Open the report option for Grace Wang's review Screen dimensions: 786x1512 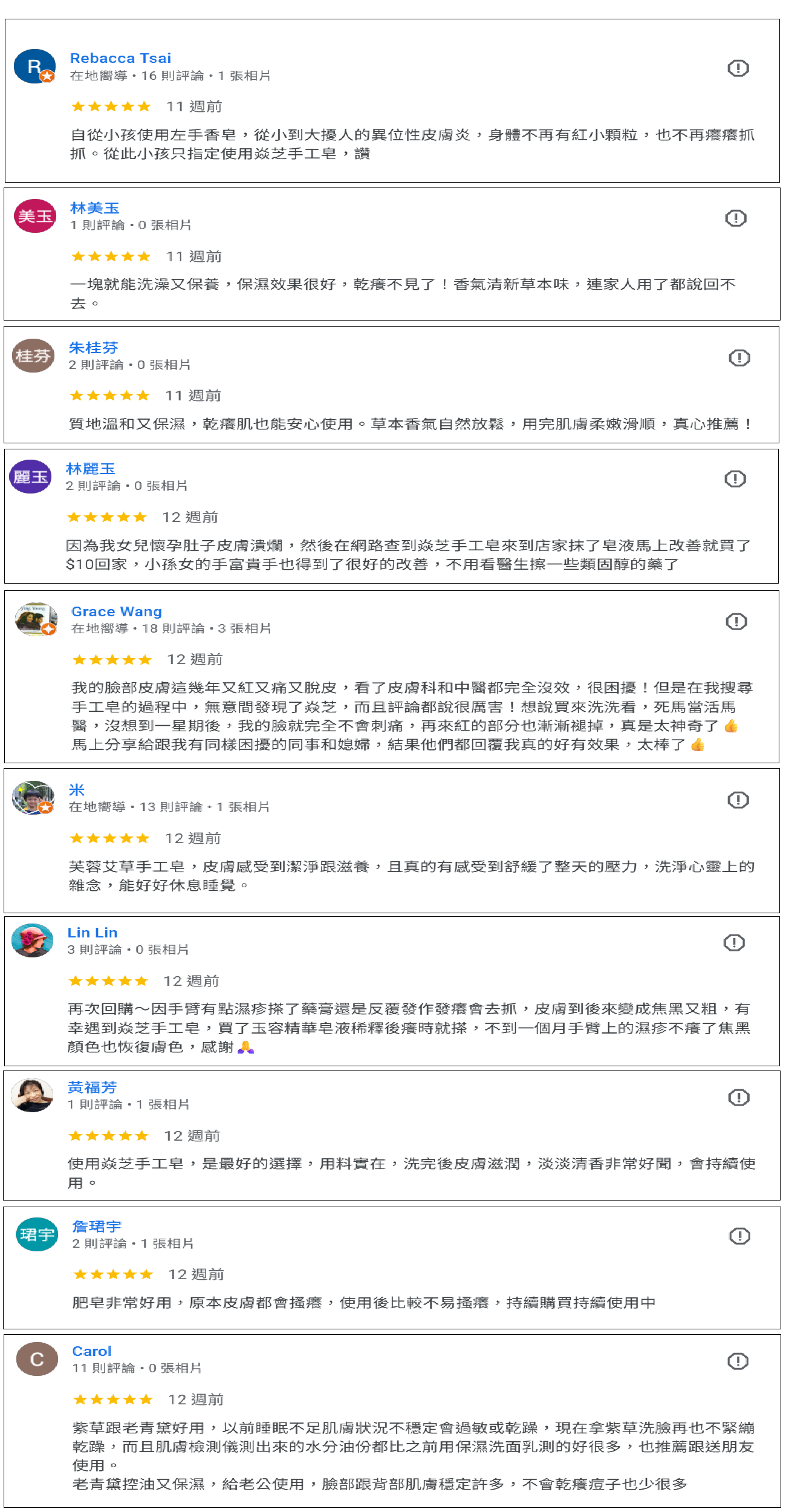(x=736, y=621)
